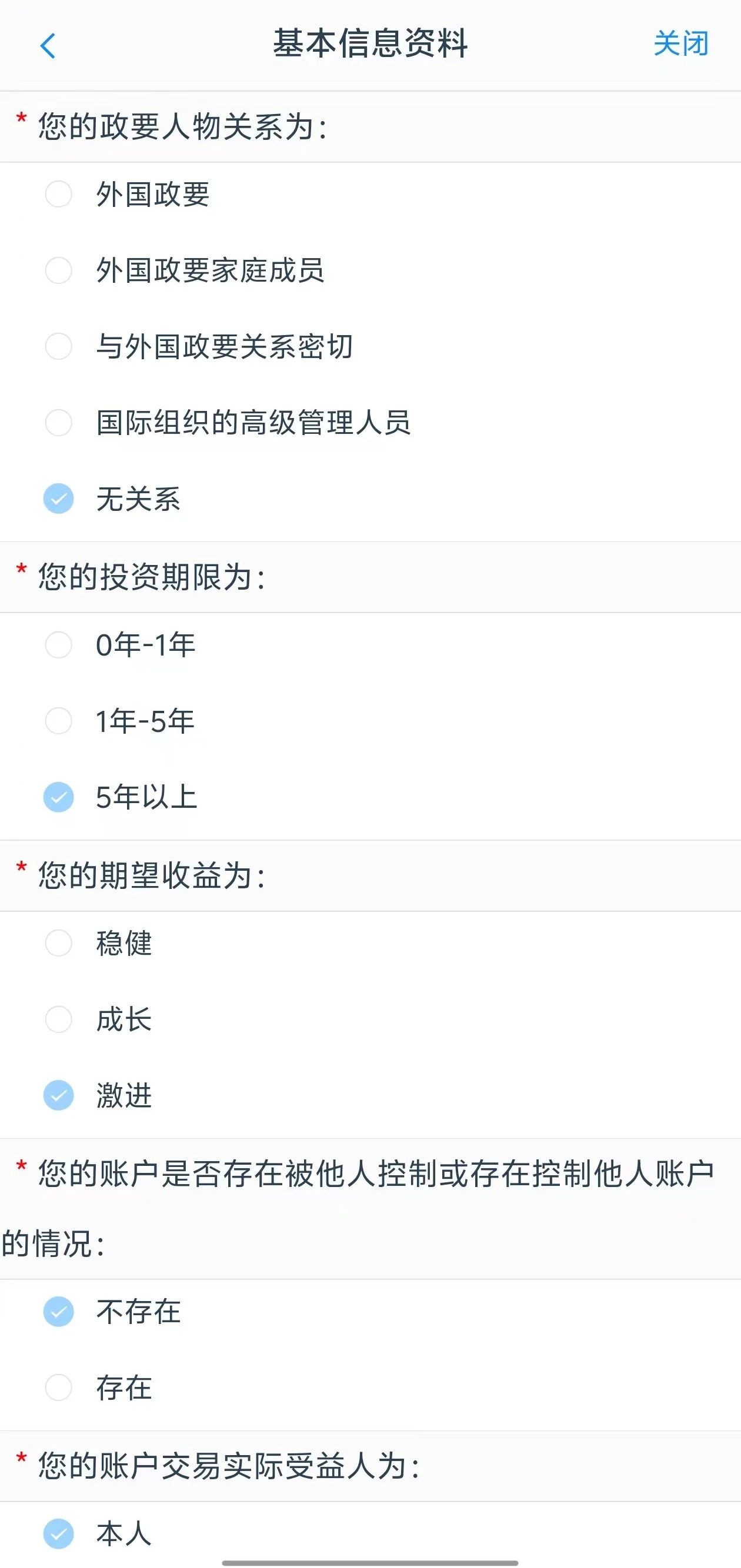Viewport: 741px width, 1568px height.
Task: Select 外国政要 option
Action: pos(58,194)
